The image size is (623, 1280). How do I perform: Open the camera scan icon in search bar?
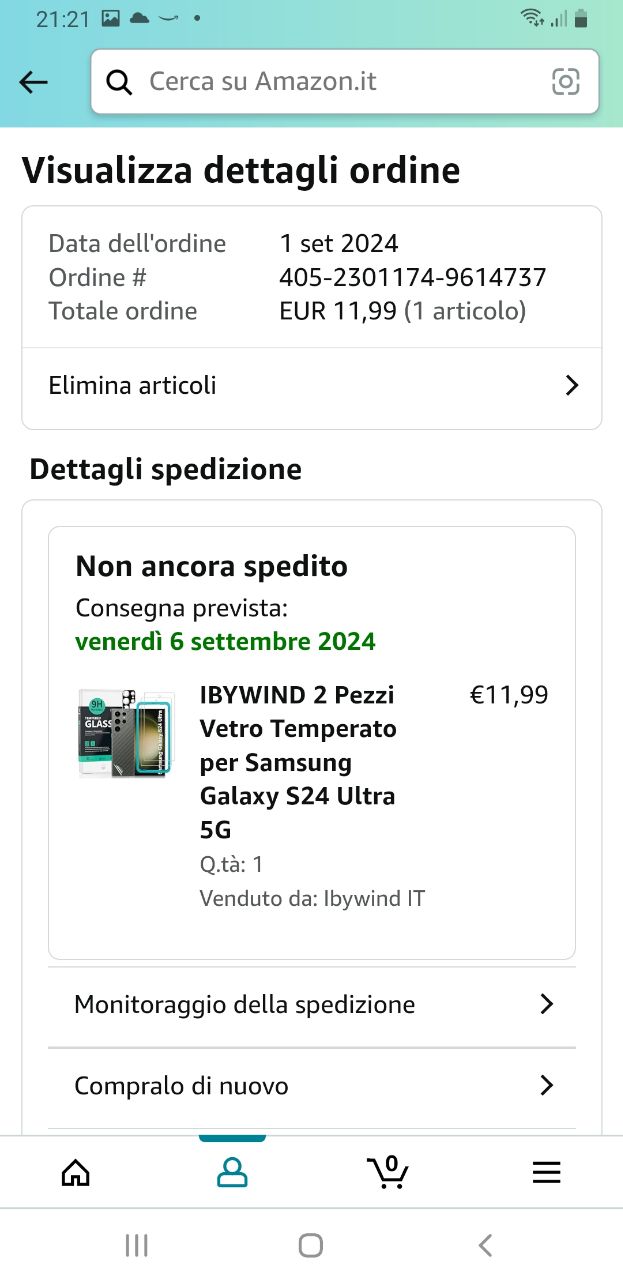click(566, 82)
